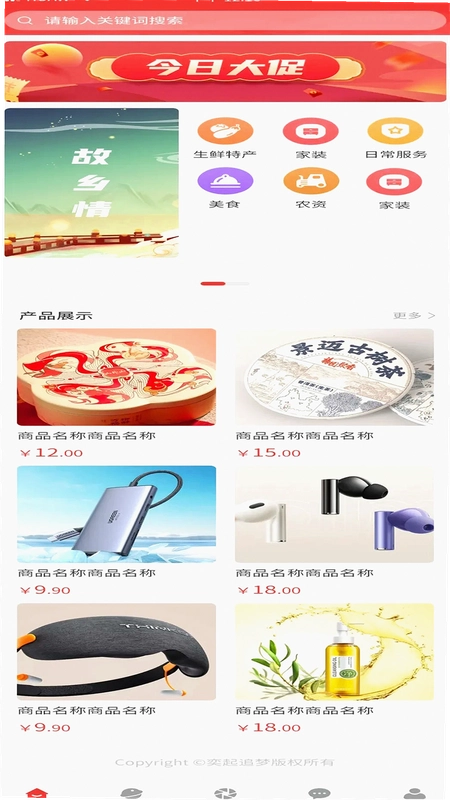Open the USB hub product card
The image size is (450, 800).
(116, 531)
